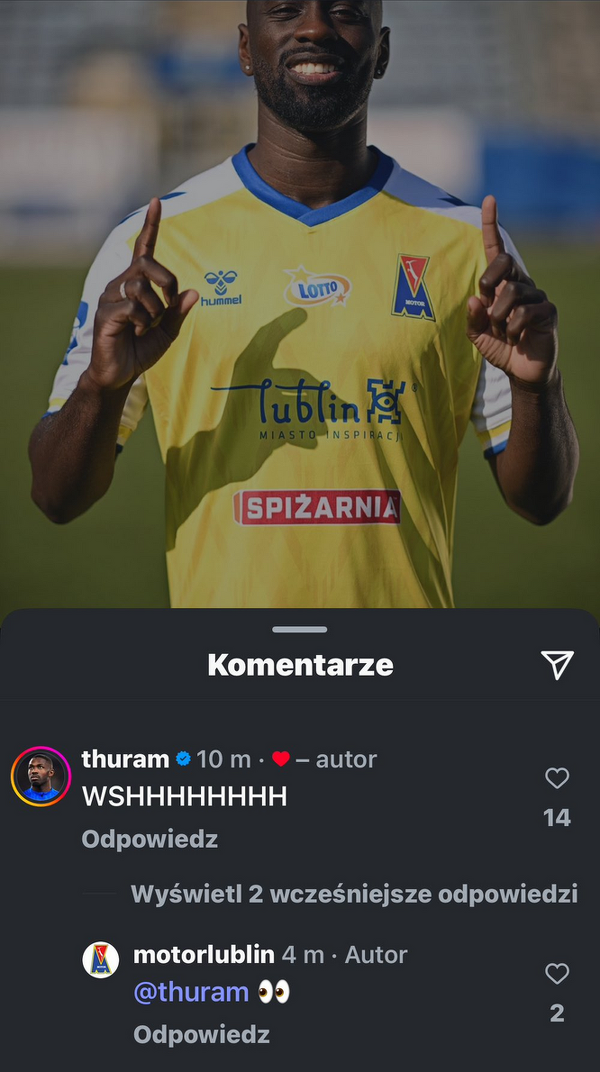Share the post via the paper plane icon

tap(557, 665)
